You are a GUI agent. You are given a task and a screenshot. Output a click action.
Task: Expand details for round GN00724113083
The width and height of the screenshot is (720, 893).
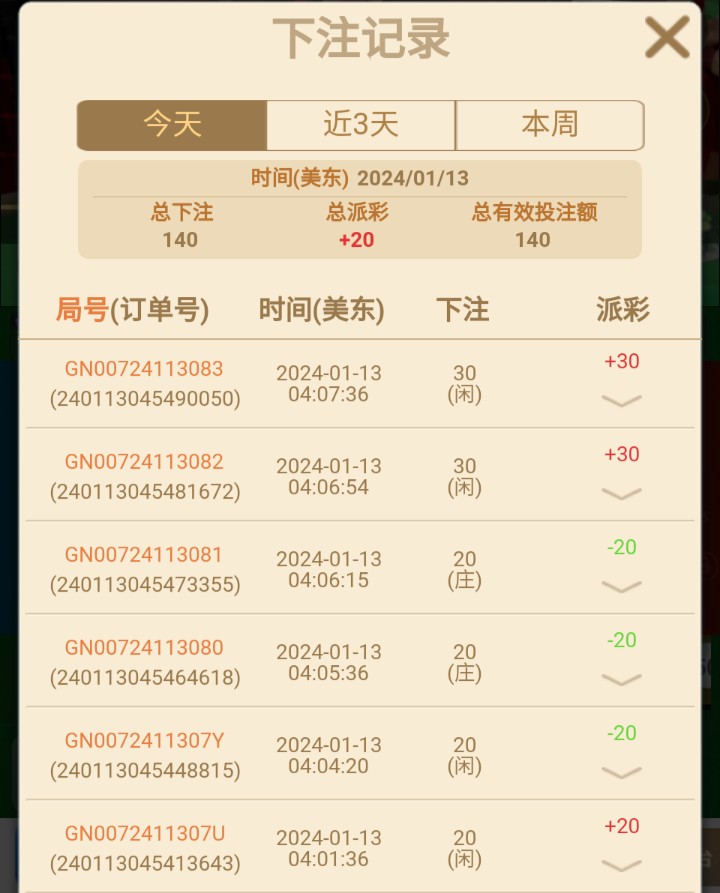(622, 401)
